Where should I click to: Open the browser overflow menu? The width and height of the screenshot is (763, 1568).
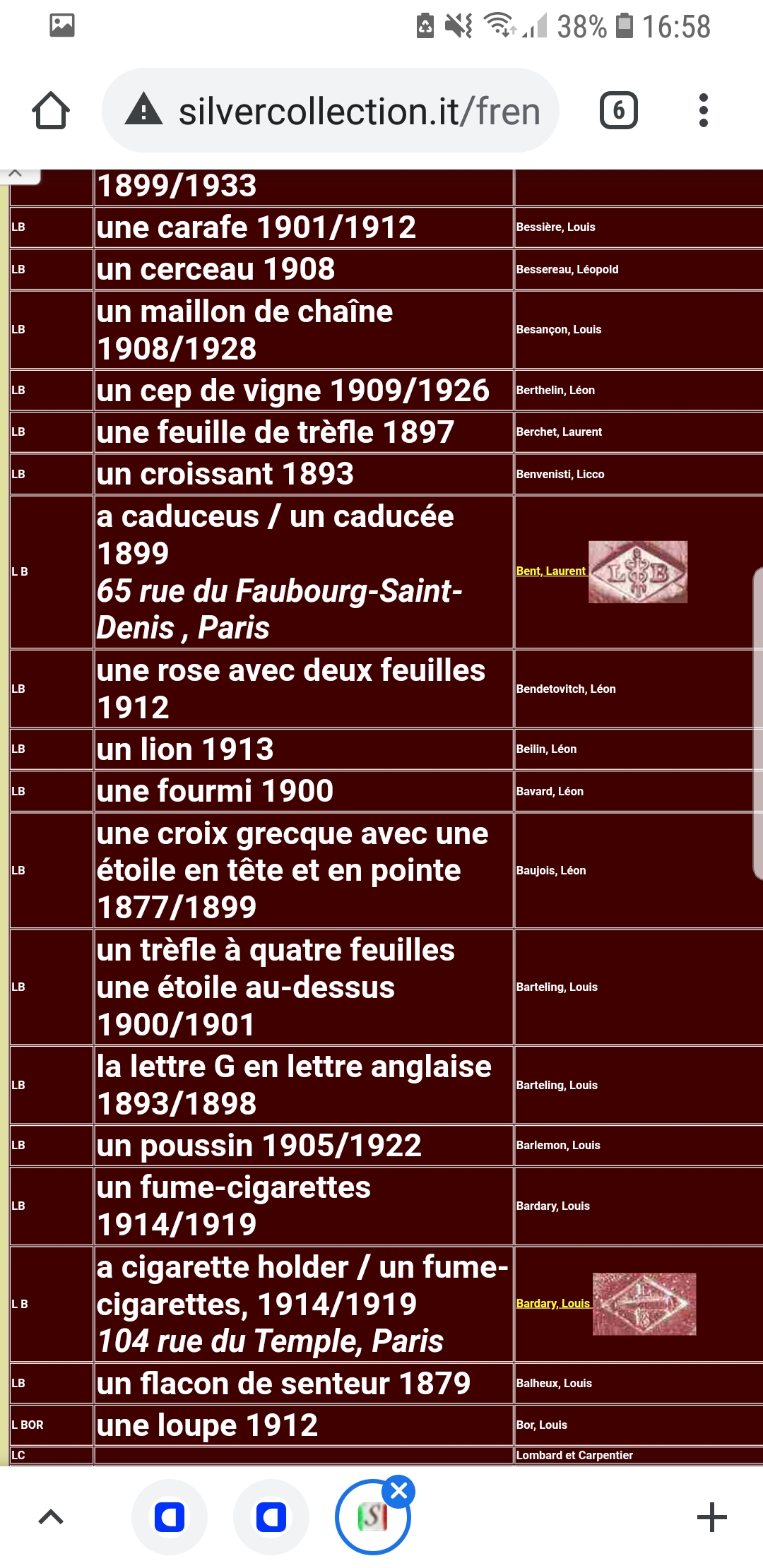click(703, 111)
